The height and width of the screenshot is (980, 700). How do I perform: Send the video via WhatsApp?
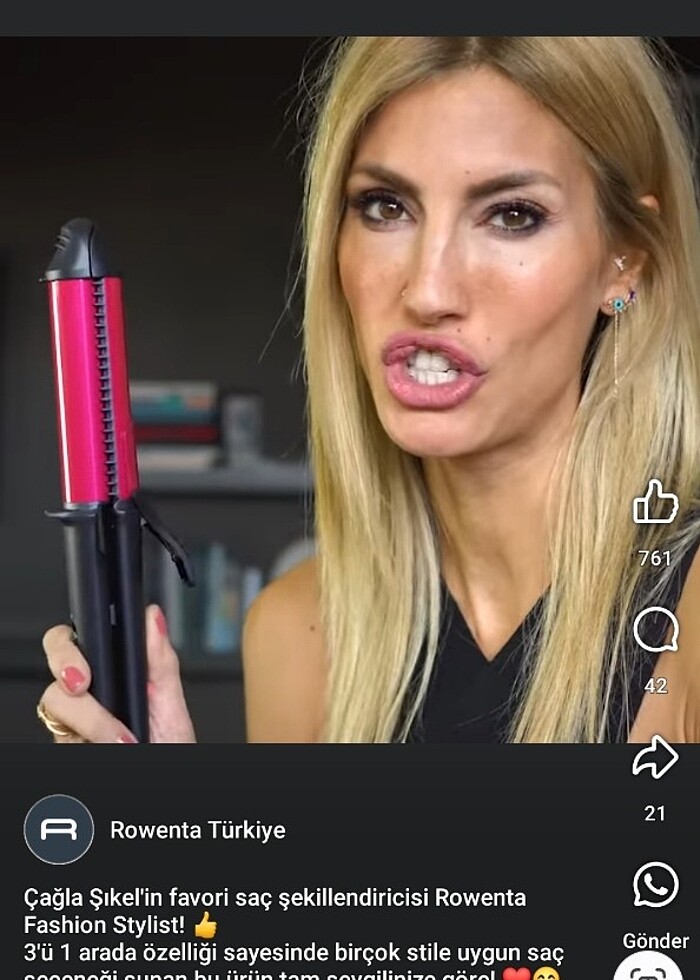[655, 885]
